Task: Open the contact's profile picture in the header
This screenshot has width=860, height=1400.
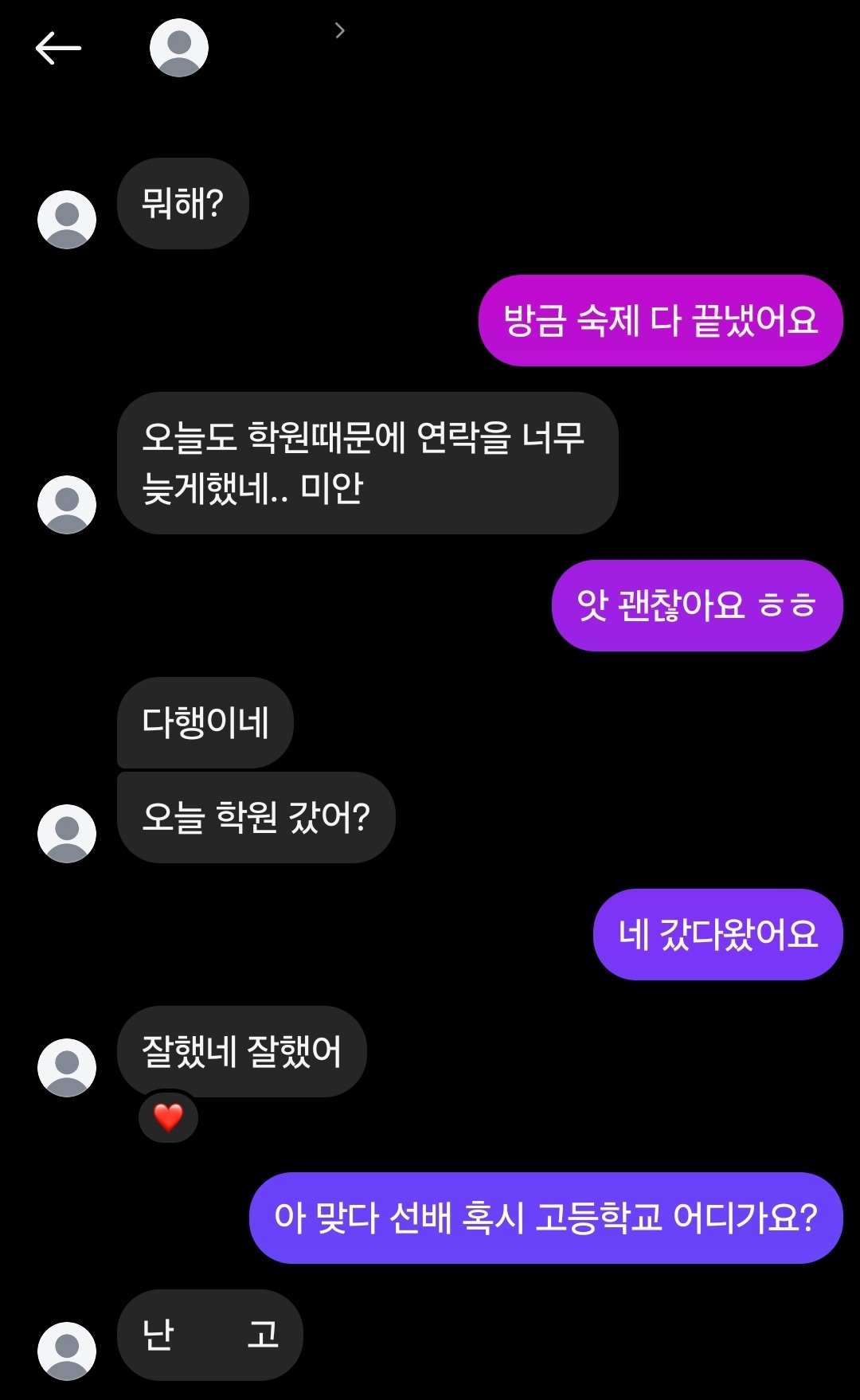Action: point(179,48)
